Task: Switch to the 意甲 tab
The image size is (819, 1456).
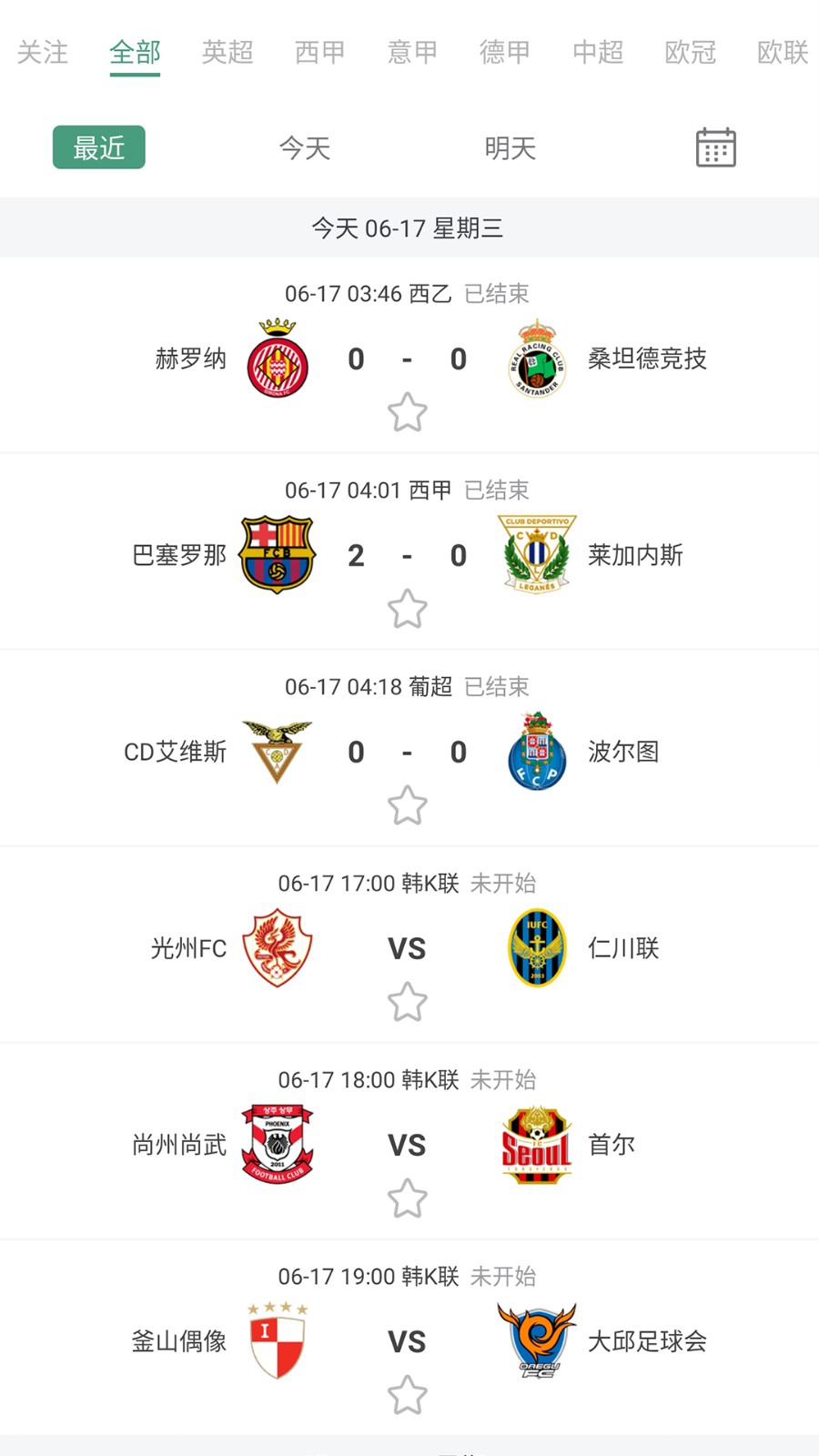Action: pos(412,53)
